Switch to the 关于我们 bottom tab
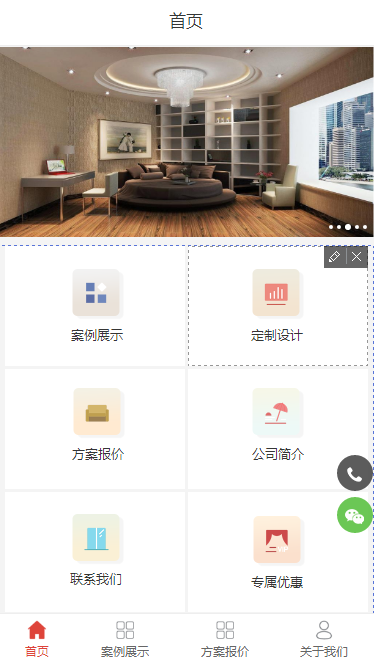This screenshot has width=374, height=661. pos(324,638)
